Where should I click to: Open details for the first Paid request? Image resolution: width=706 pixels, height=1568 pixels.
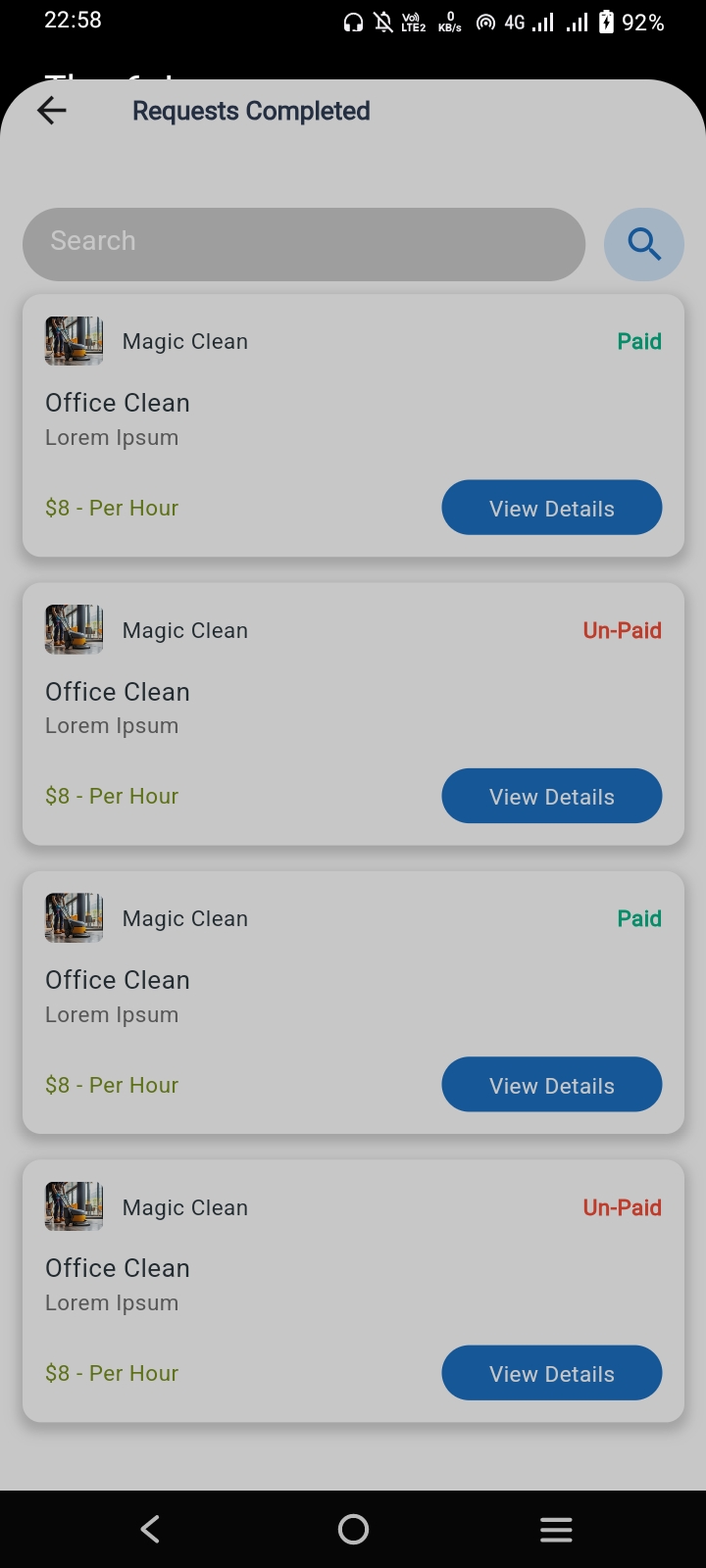point(551,508)
